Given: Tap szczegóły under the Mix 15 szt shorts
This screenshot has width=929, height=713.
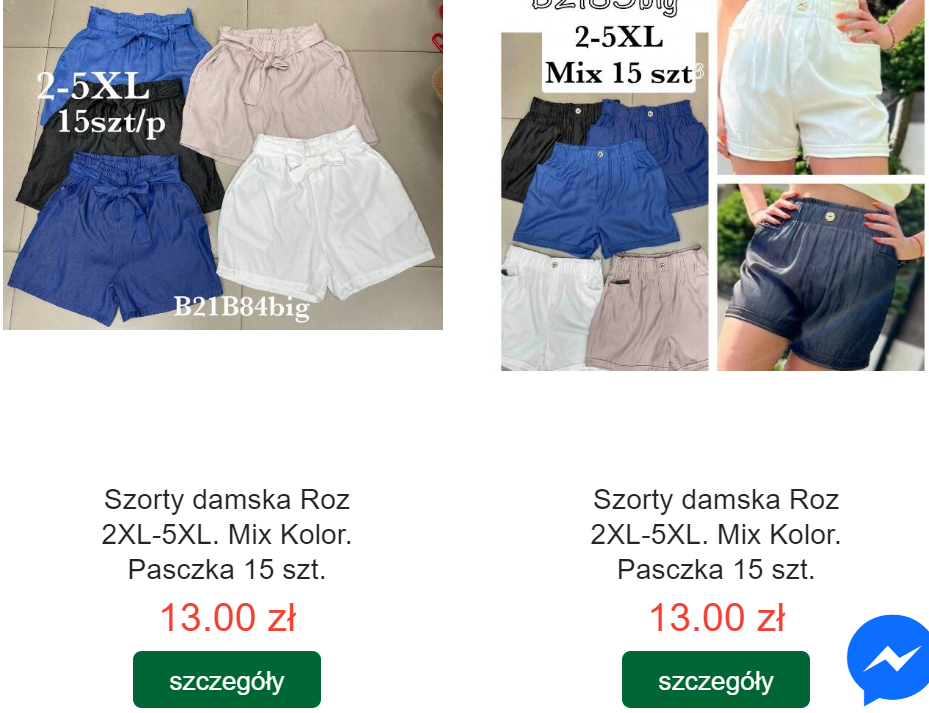Looking at the screenshot, I should 715,680.
